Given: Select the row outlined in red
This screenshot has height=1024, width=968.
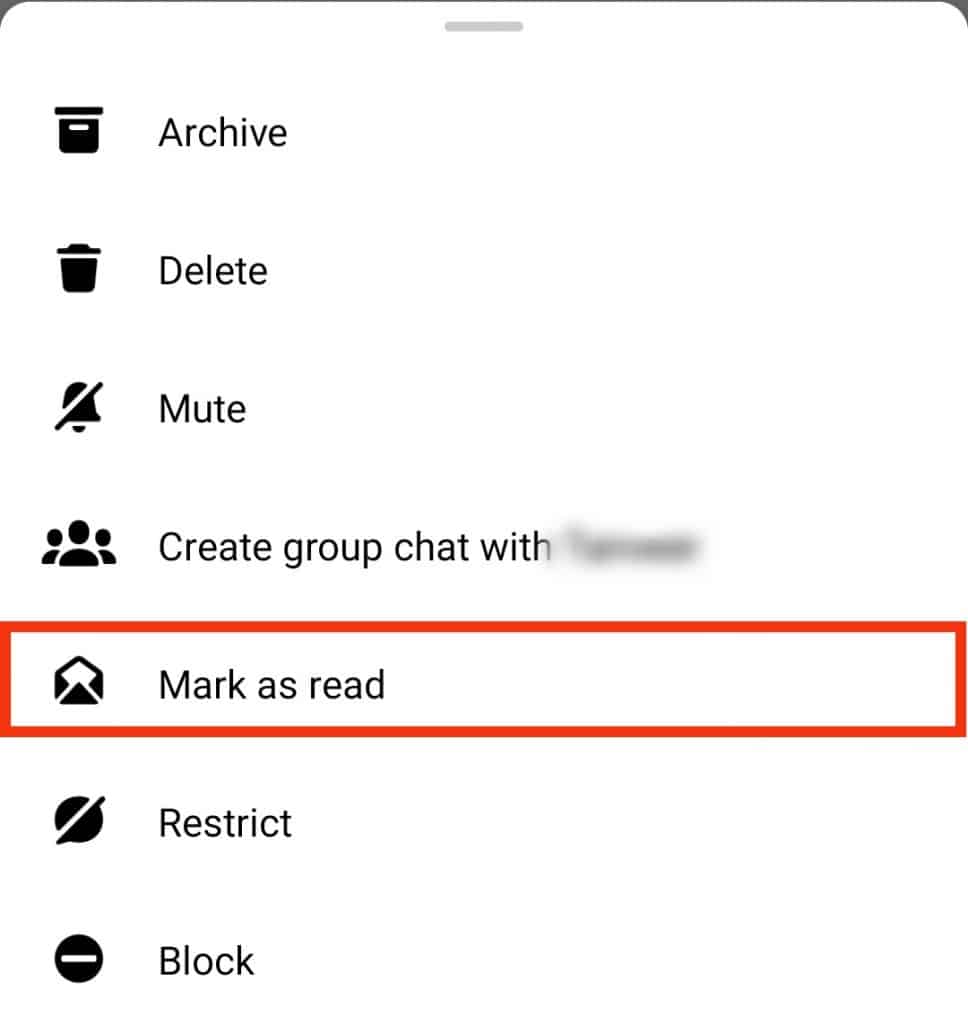Looking at the screenshot, I should click(484, 681).
